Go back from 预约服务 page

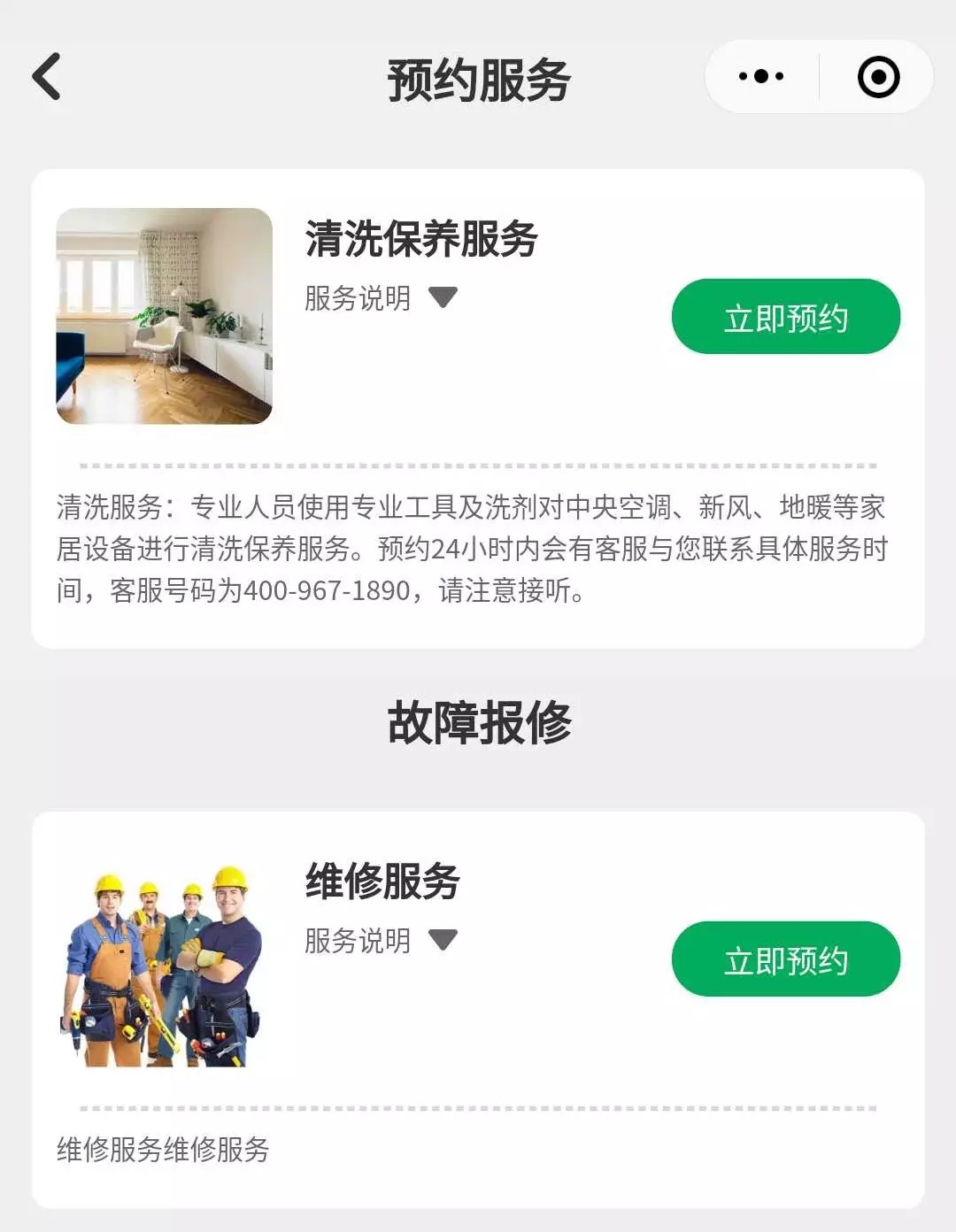(48, 77)
